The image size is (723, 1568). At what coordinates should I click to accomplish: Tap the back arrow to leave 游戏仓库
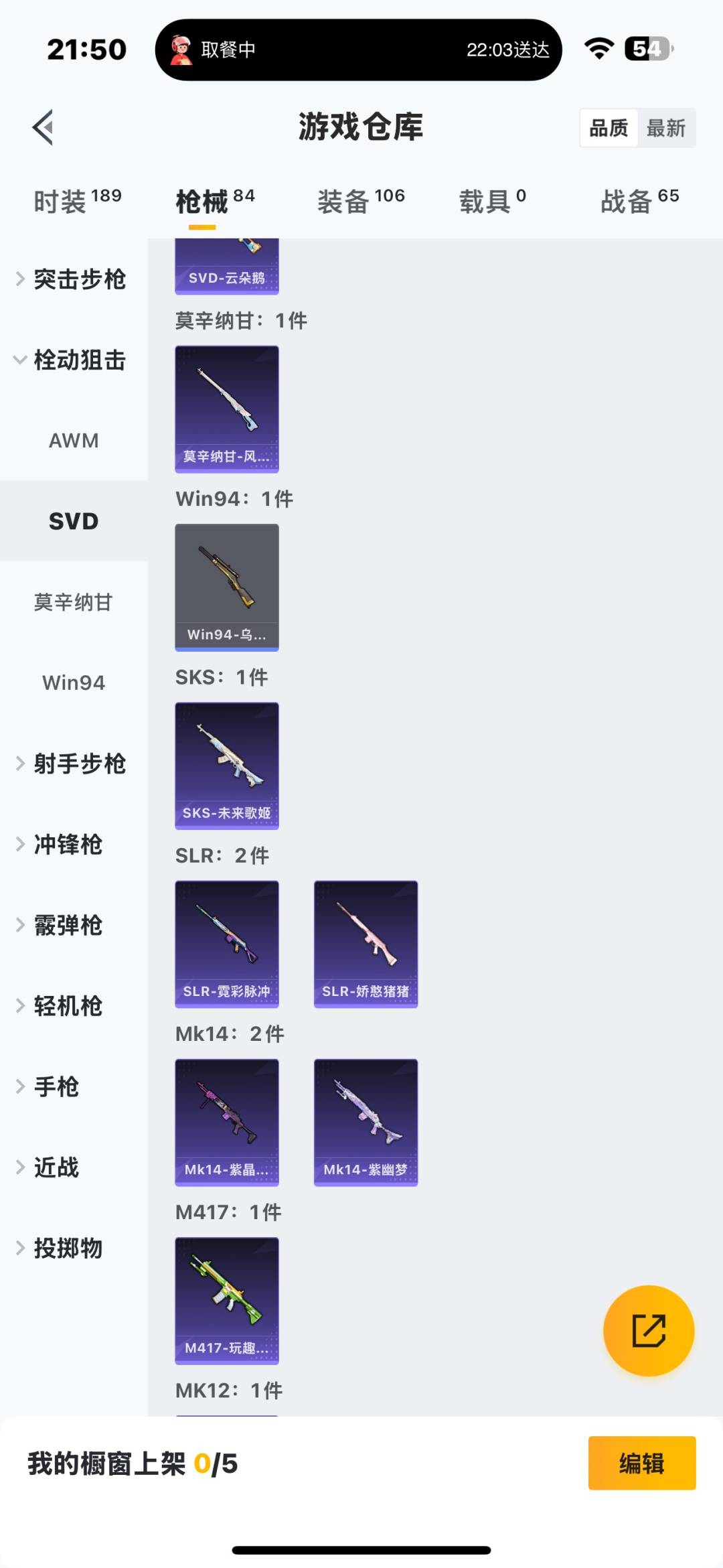(42, 127)
